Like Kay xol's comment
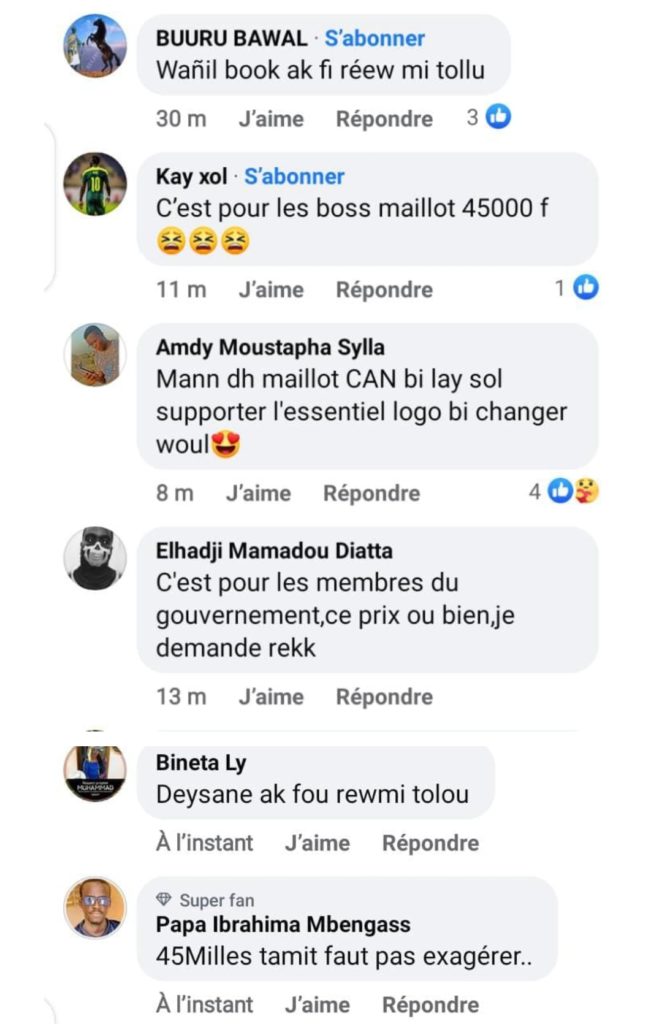Viewport: 662px width, 1024px height. [270, 290]
